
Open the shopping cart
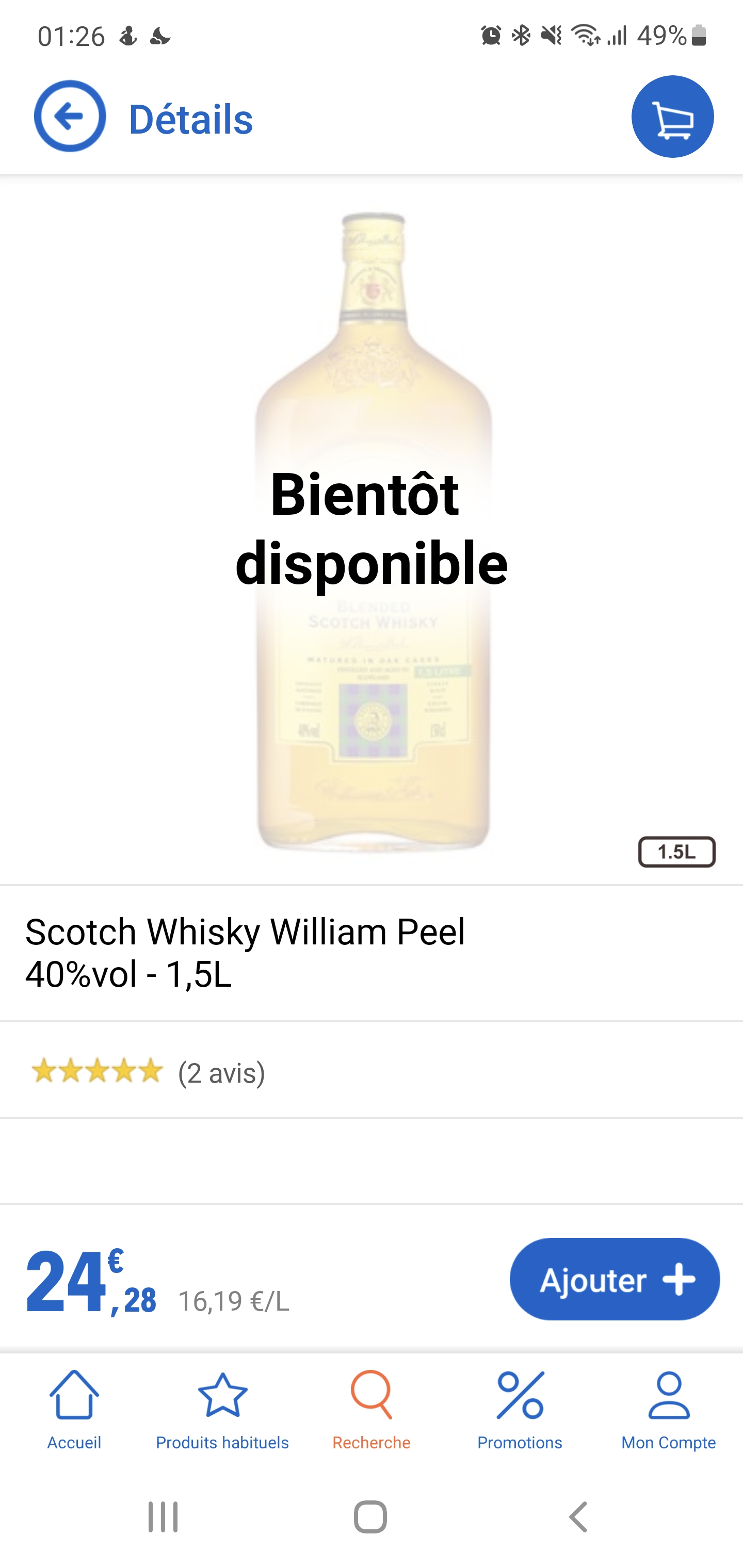(x=672, y=116)
